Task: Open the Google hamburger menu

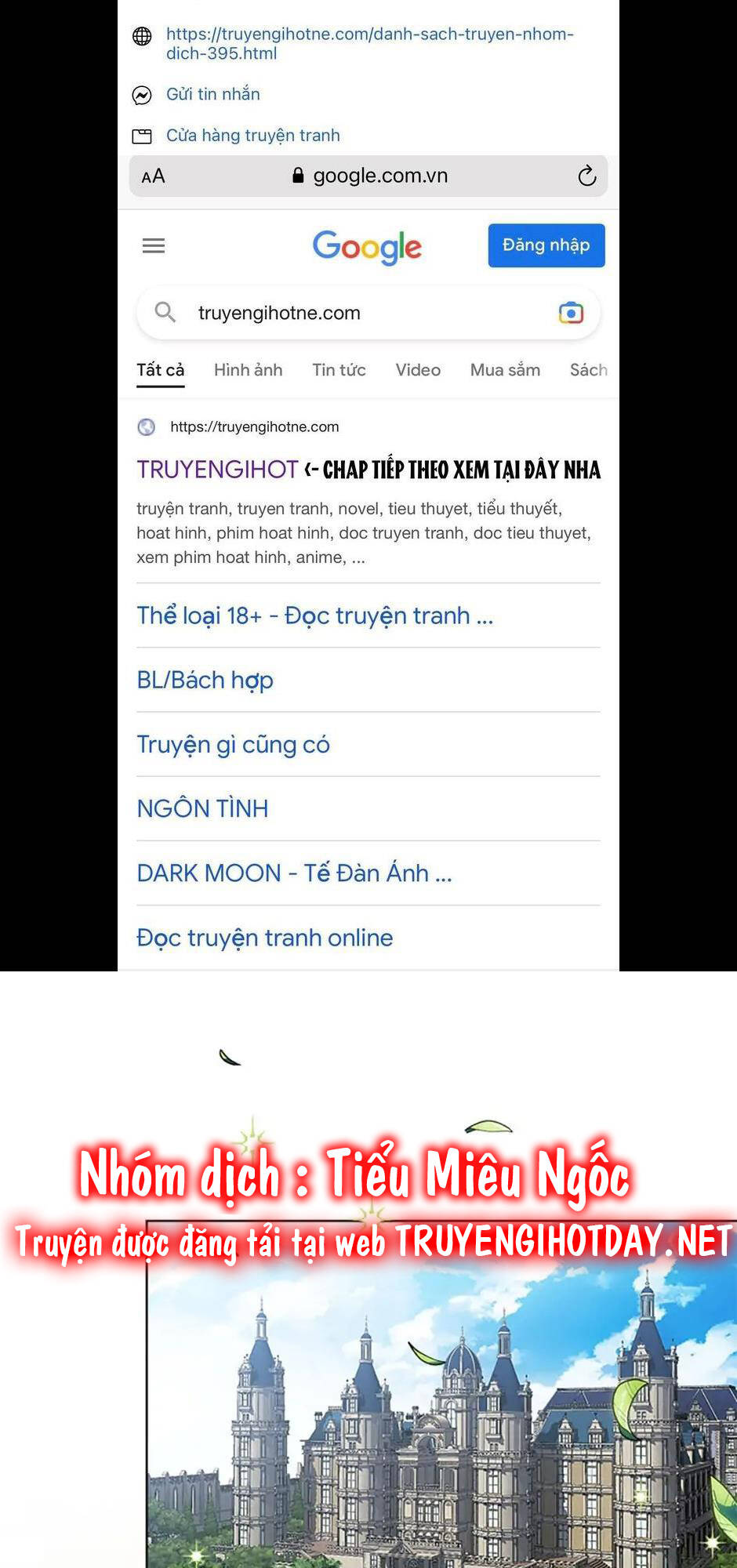Action: [154, 245]
